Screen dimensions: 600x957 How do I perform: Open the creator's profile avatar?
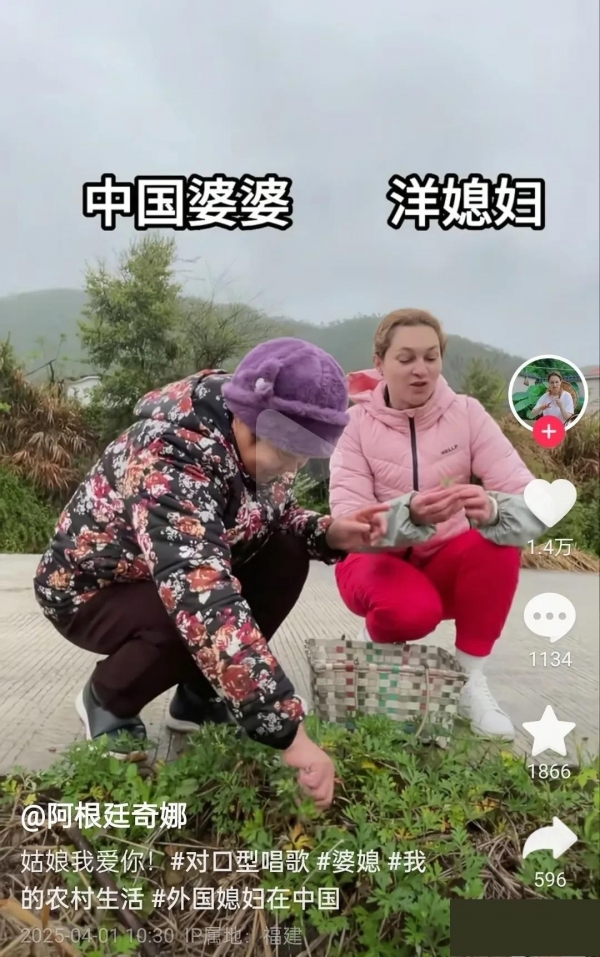[x=547, y=393]
